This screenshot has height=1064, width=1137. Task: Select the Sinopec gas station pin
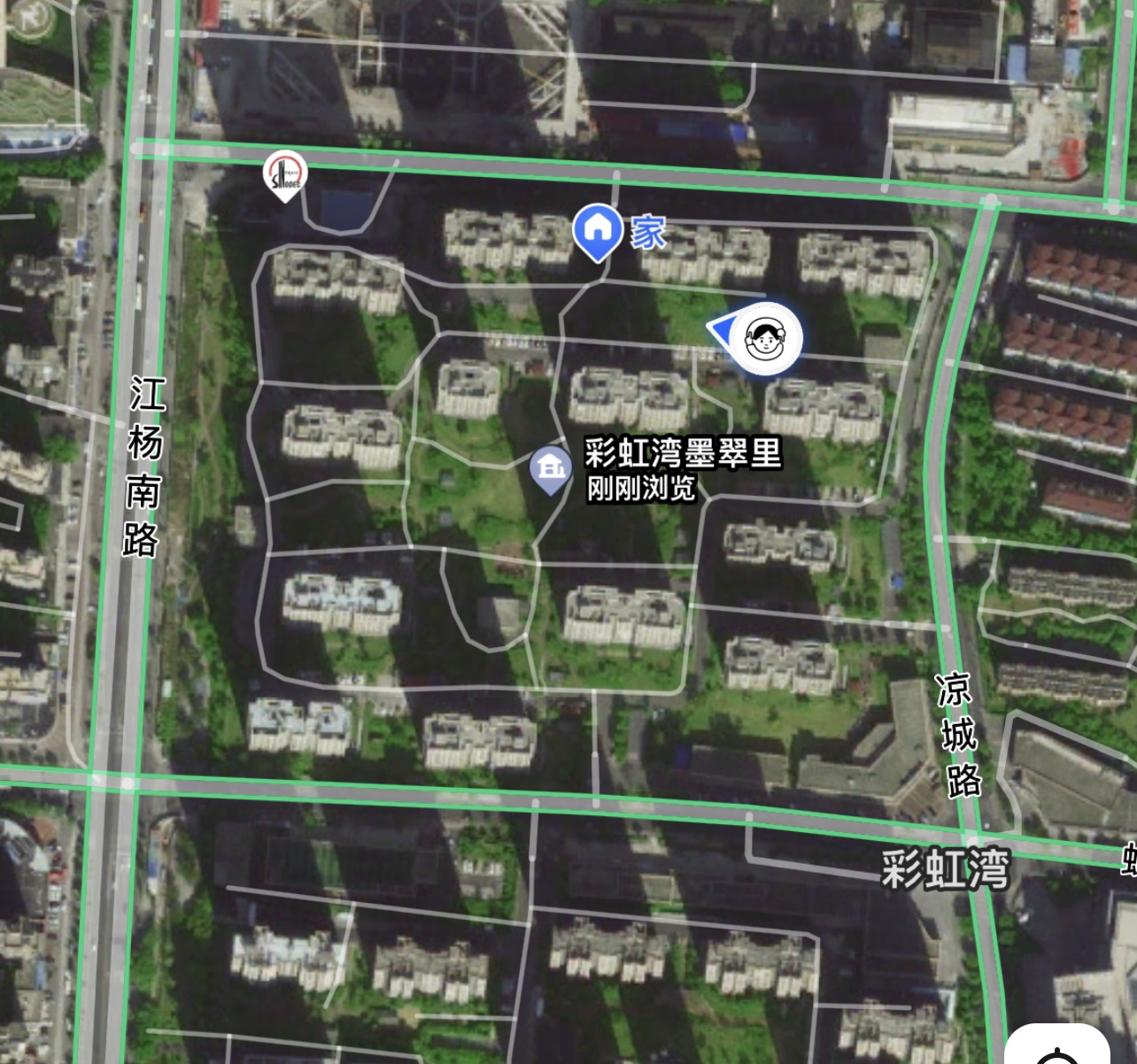click(x=284, y=173)
